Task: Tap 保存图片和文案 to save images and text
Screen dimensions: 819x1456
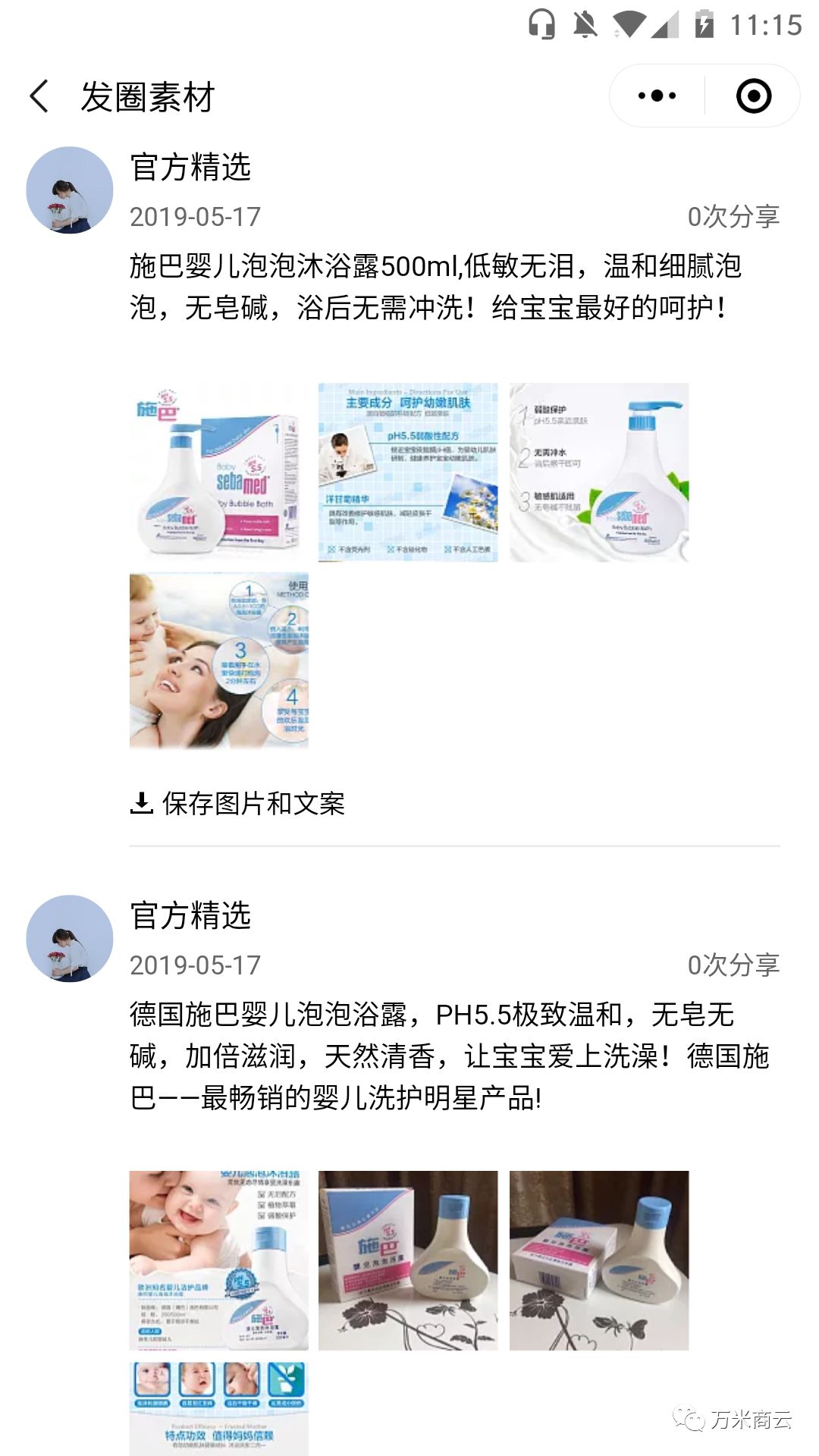Action: pos(238,803)
